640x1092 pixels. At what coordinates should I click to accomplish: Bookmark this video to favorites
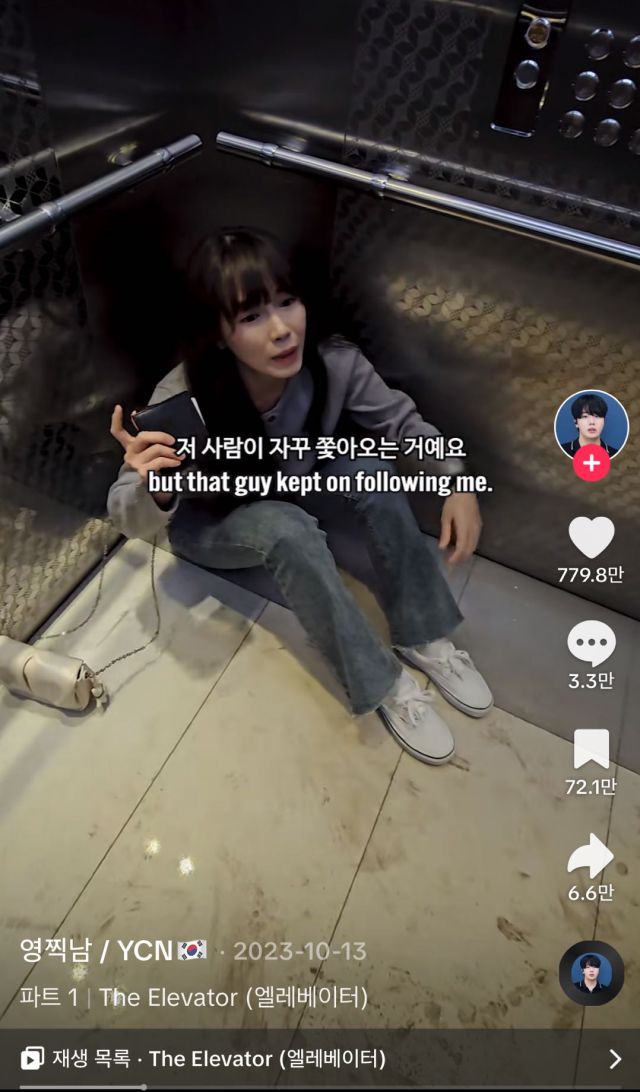coord(591,749)
